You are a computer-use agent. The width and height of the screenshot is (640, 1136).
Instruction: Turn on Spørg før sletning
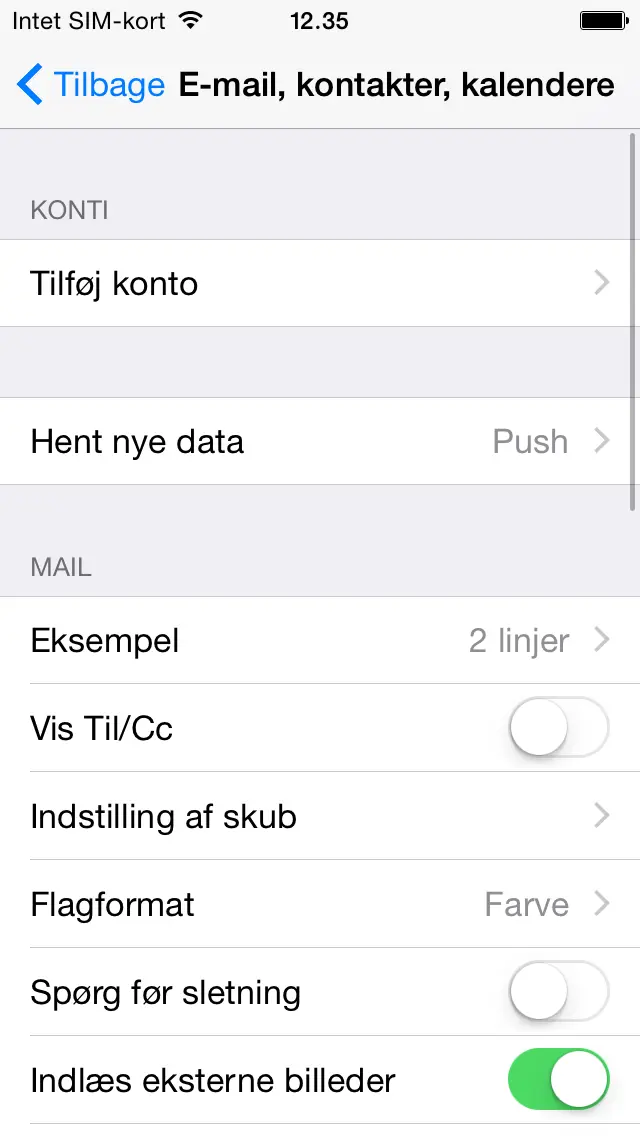[559, 992]
